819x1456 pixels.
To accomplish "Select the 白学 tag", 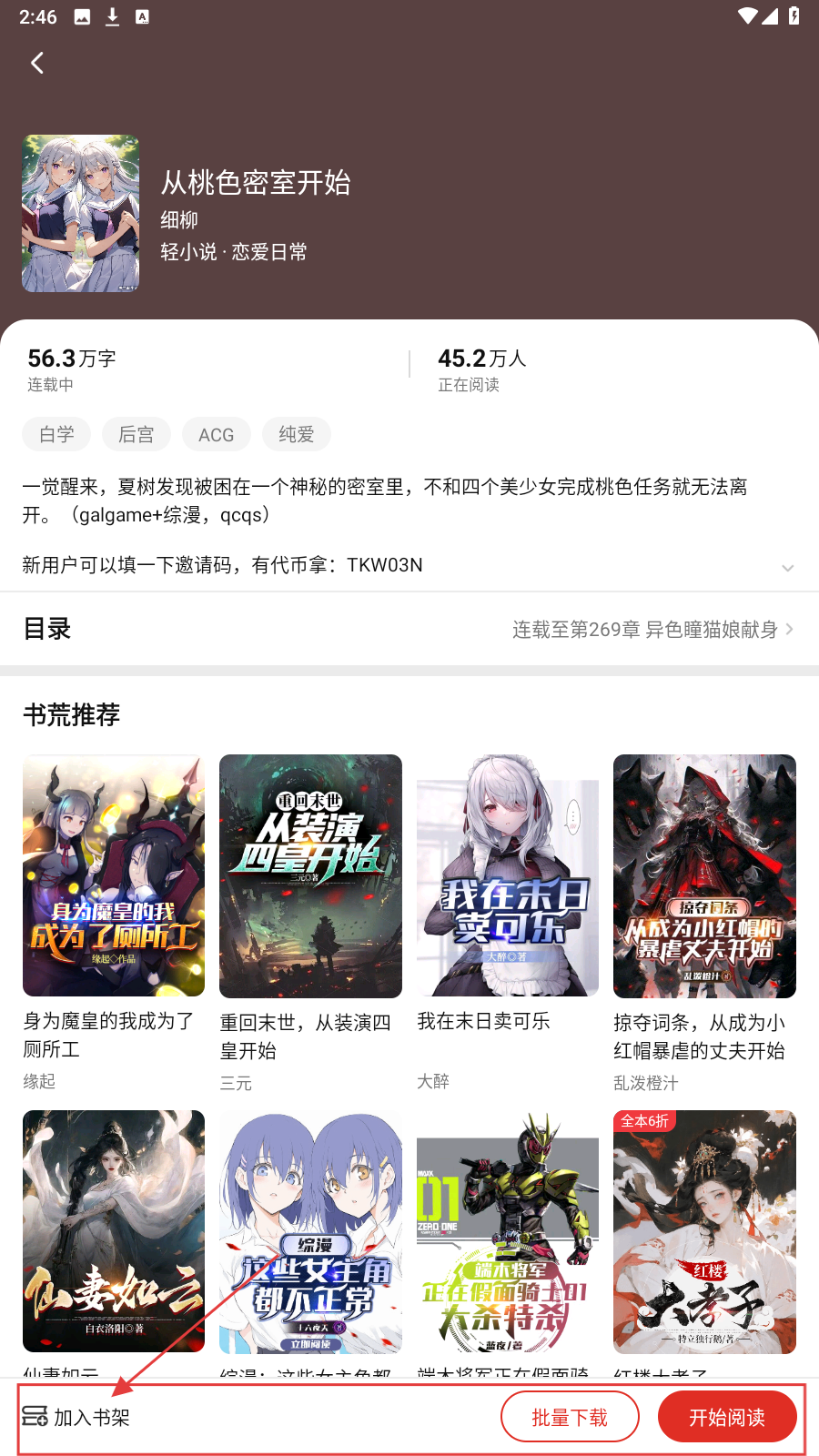I will [56, 435].
